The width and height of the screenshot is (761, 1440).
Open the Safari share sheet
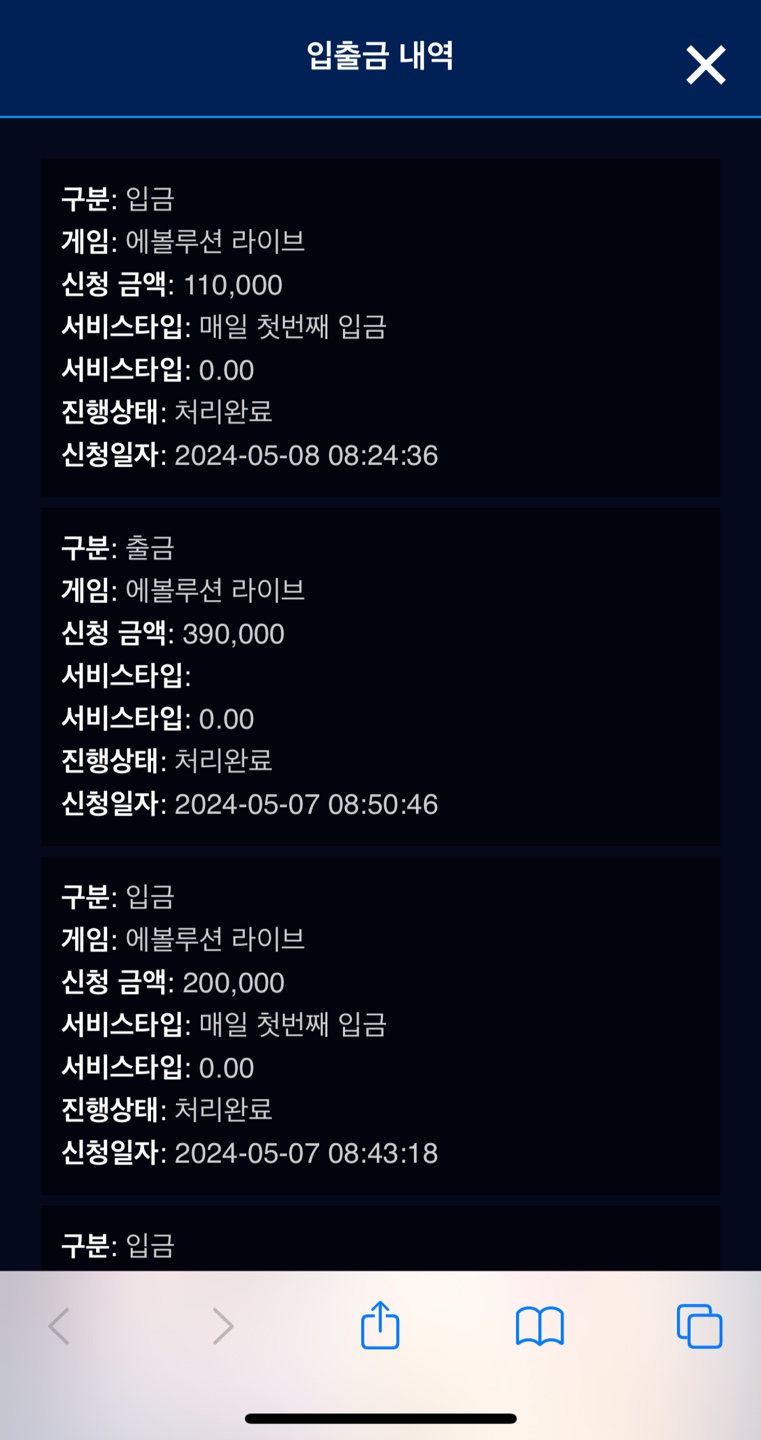[x=380, y=1325]
